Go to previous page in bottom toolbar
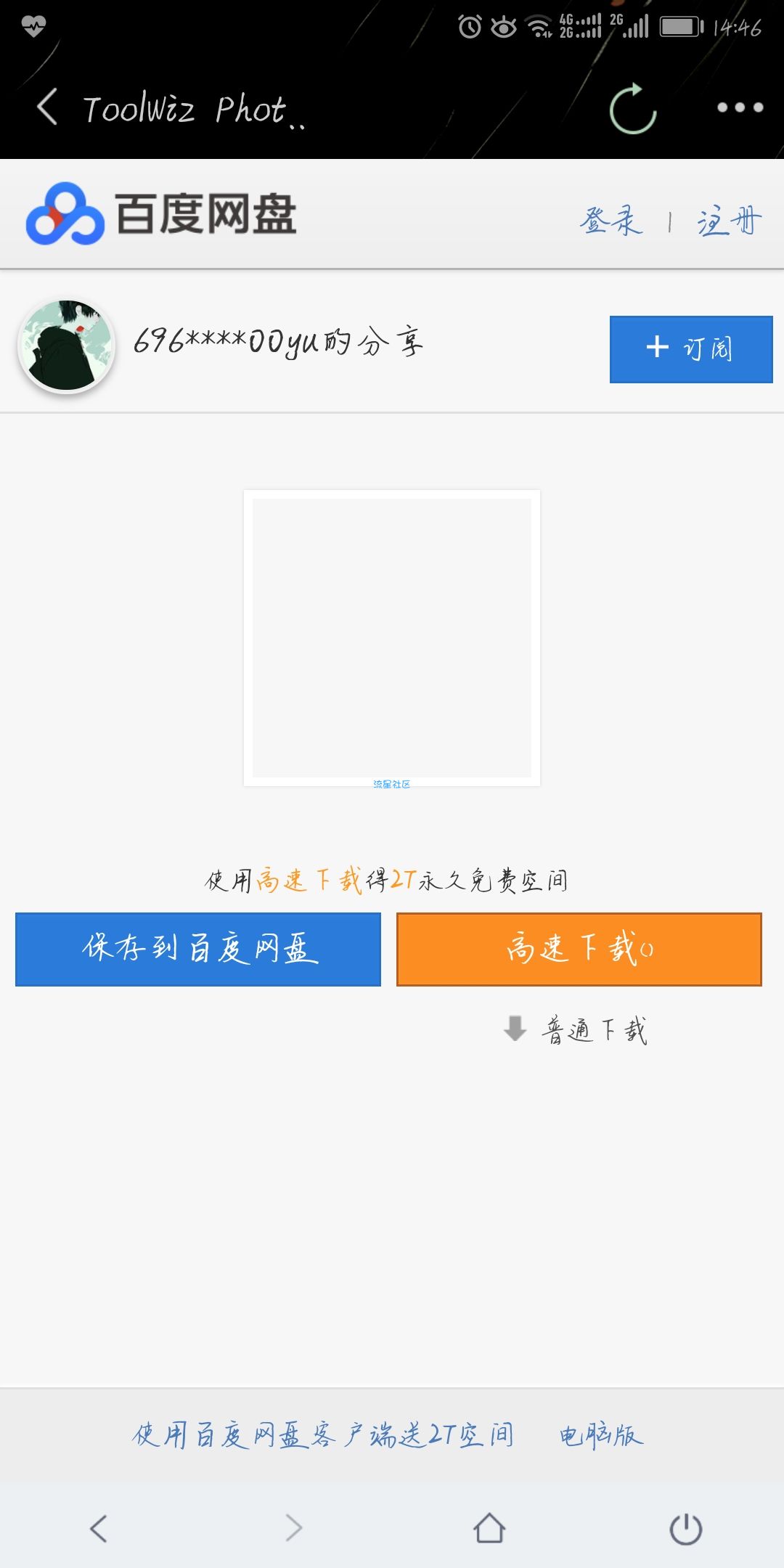 99,1528
